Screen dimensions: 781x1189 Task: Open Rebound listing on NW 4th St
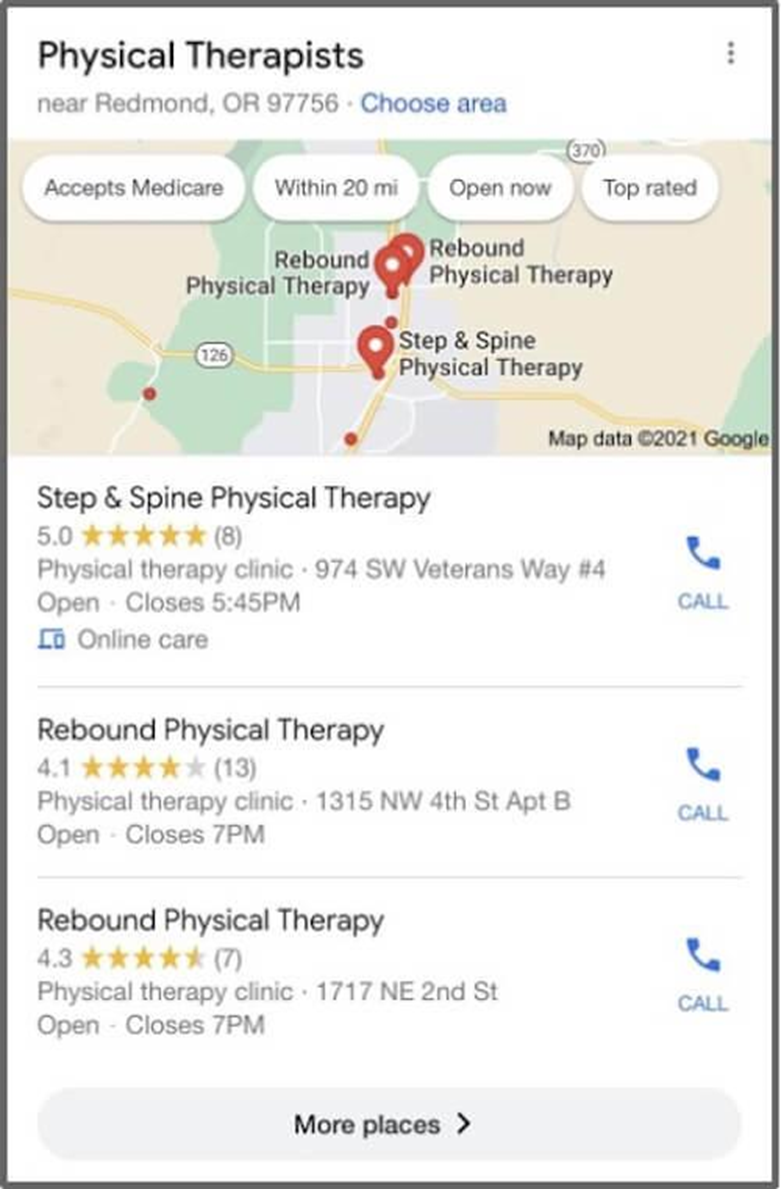tap(210, 730)
